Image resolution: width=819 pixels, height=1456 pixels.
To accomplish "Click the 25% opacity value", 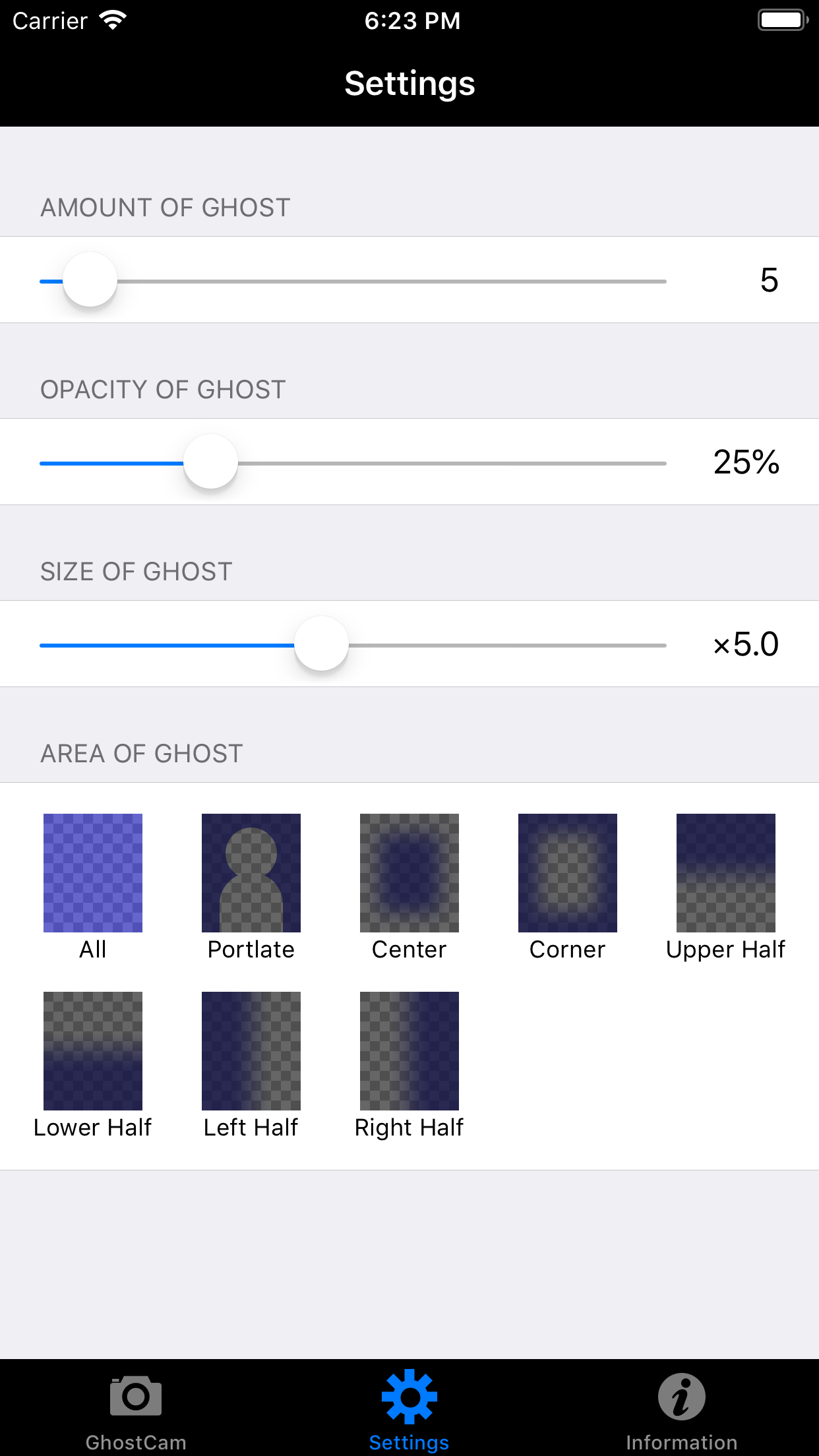I will 746,462.
